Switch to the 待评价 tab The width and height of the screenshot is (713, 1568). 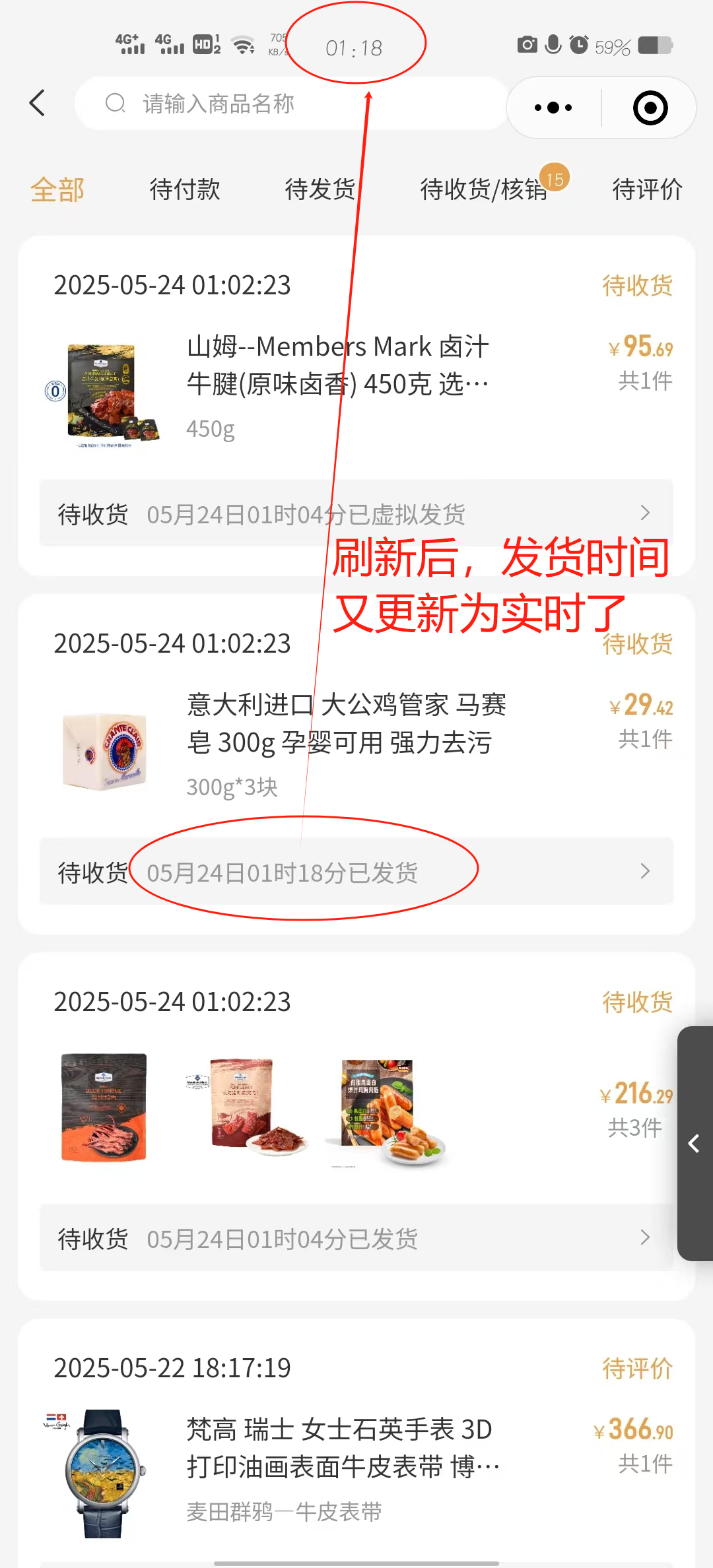(x=647, y=190)
